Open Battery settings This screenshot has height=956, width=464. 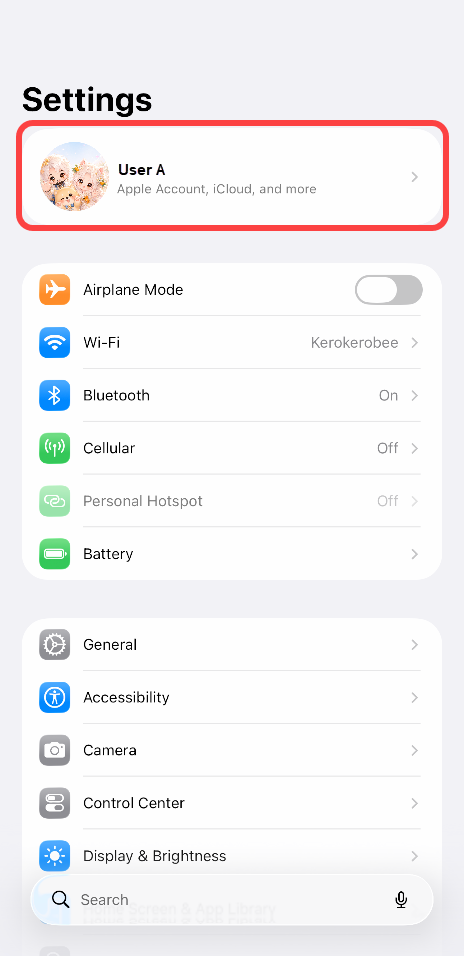pos(232,554)
